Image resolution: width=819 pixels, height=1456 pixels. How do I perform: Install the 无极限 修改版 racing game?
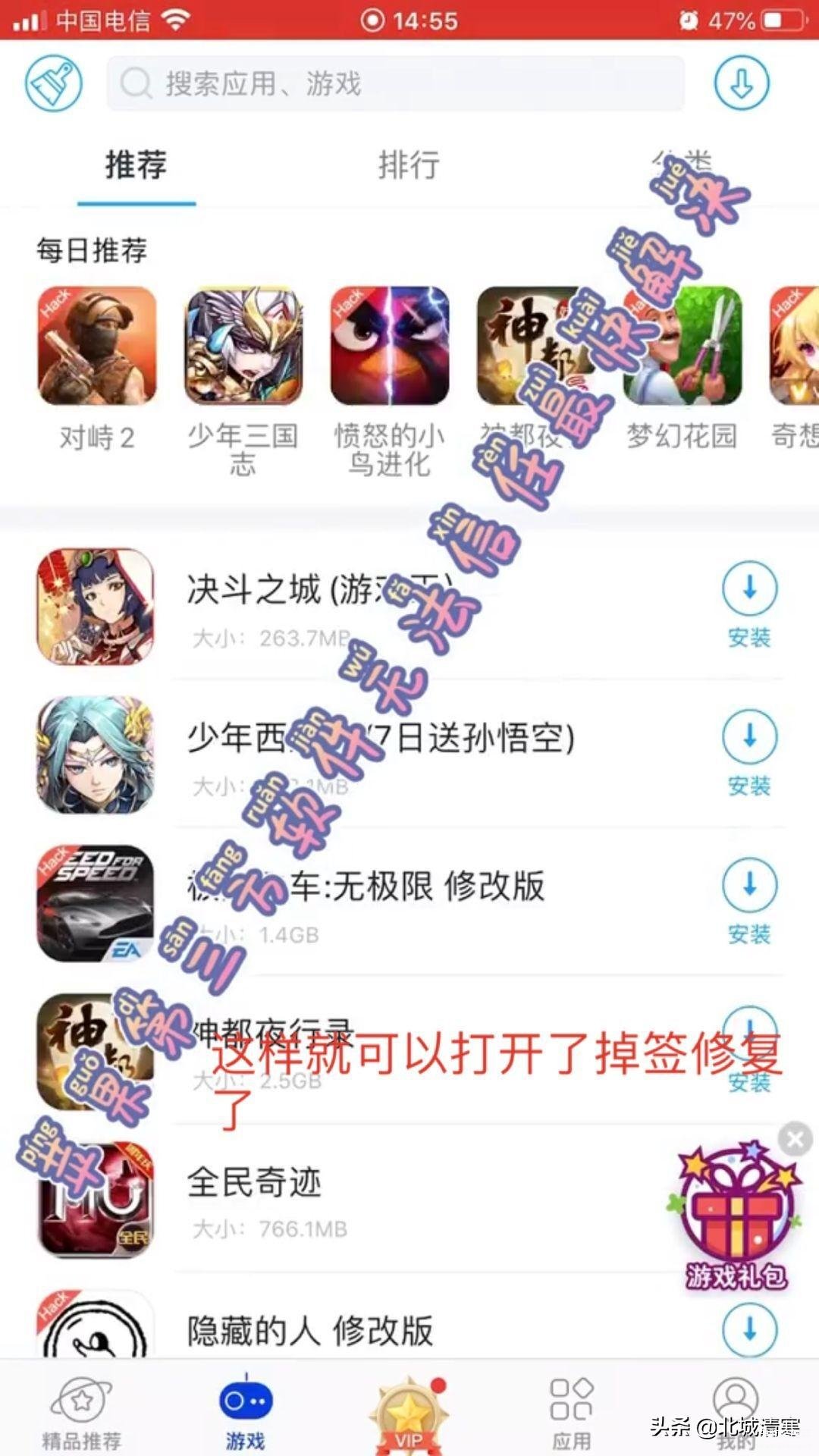coord(749,902)
